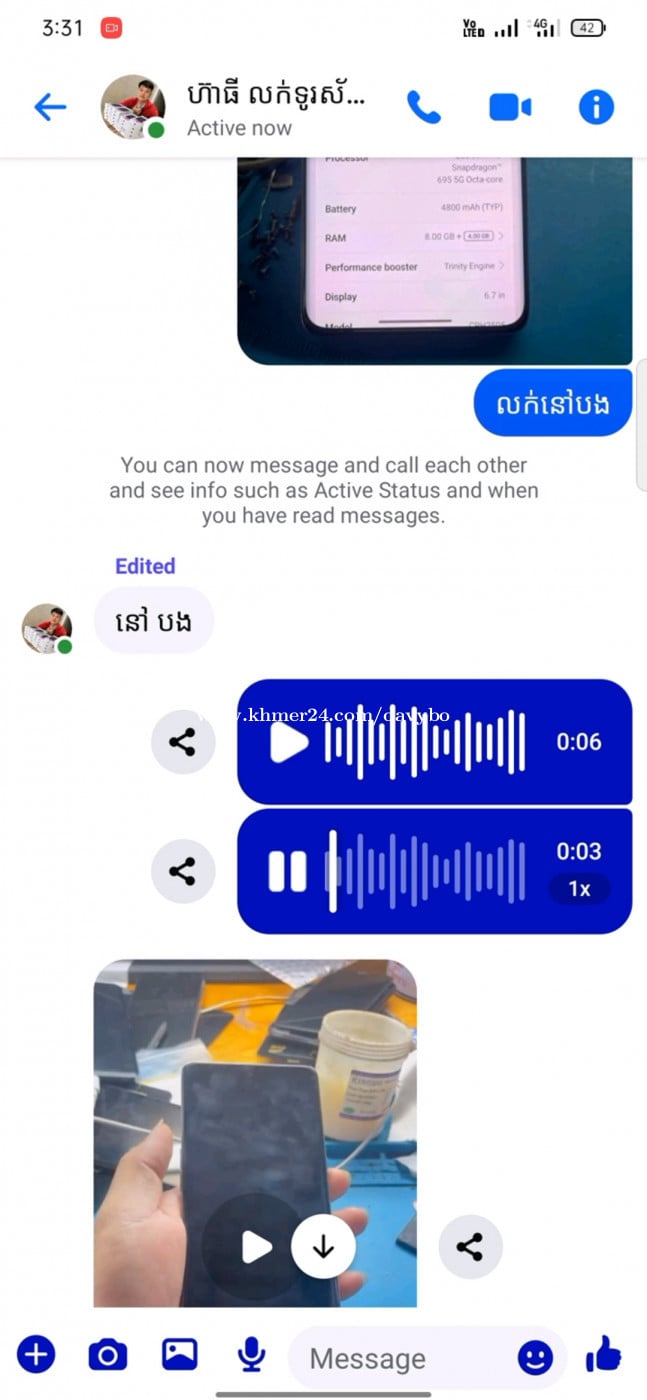Screen dimensions: 647x1400
Task: Change the 1x playback speed
Action: (x=579, y=888)
